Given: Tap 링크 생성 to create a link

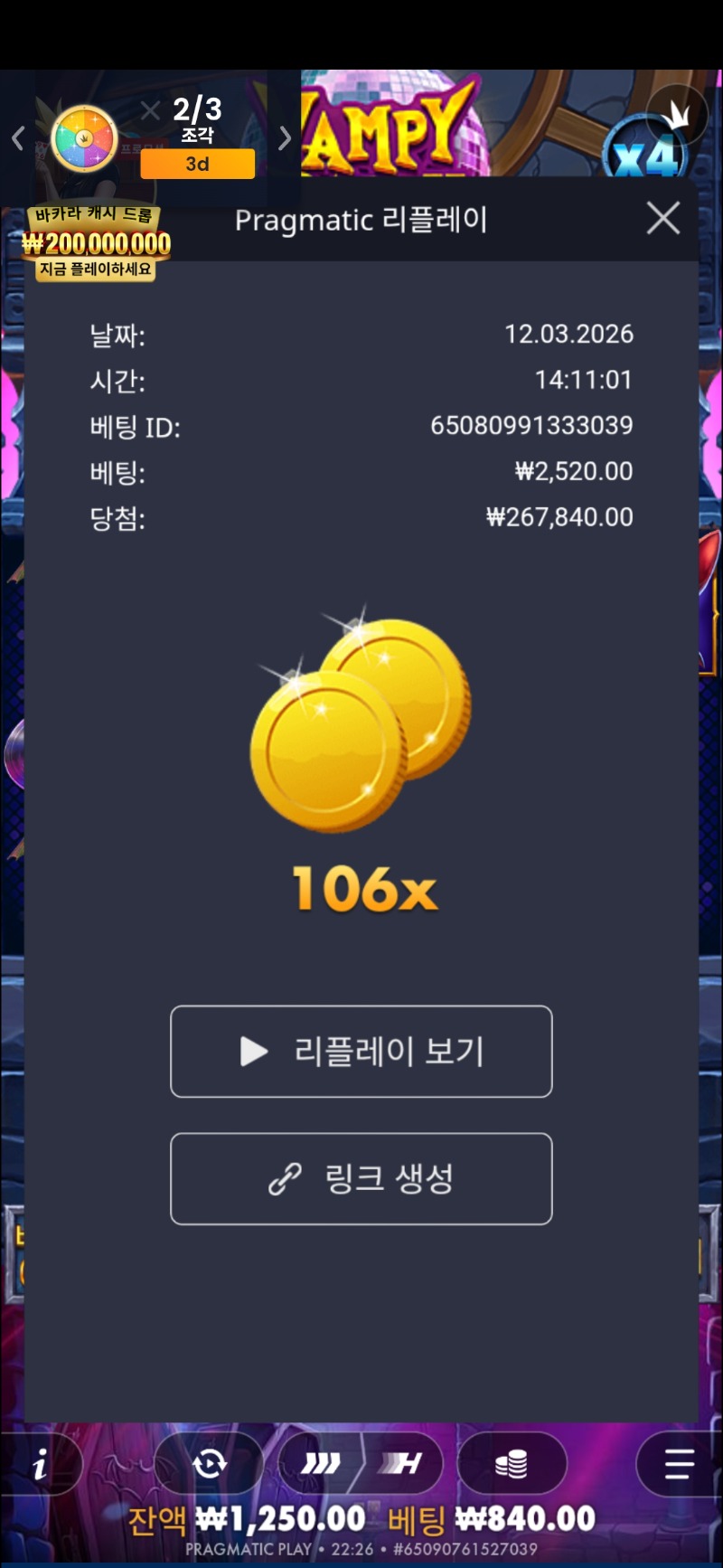Looking at the screenshot, I should (x=361, y=1178).
